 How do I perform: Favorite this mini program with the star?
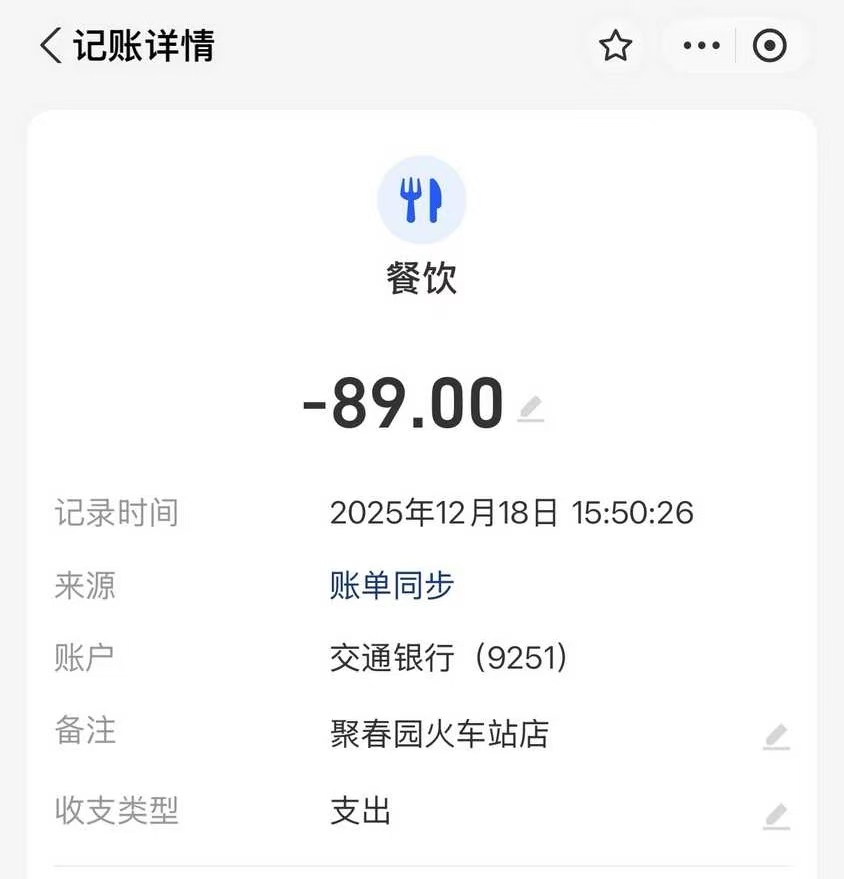coord(615,46)
